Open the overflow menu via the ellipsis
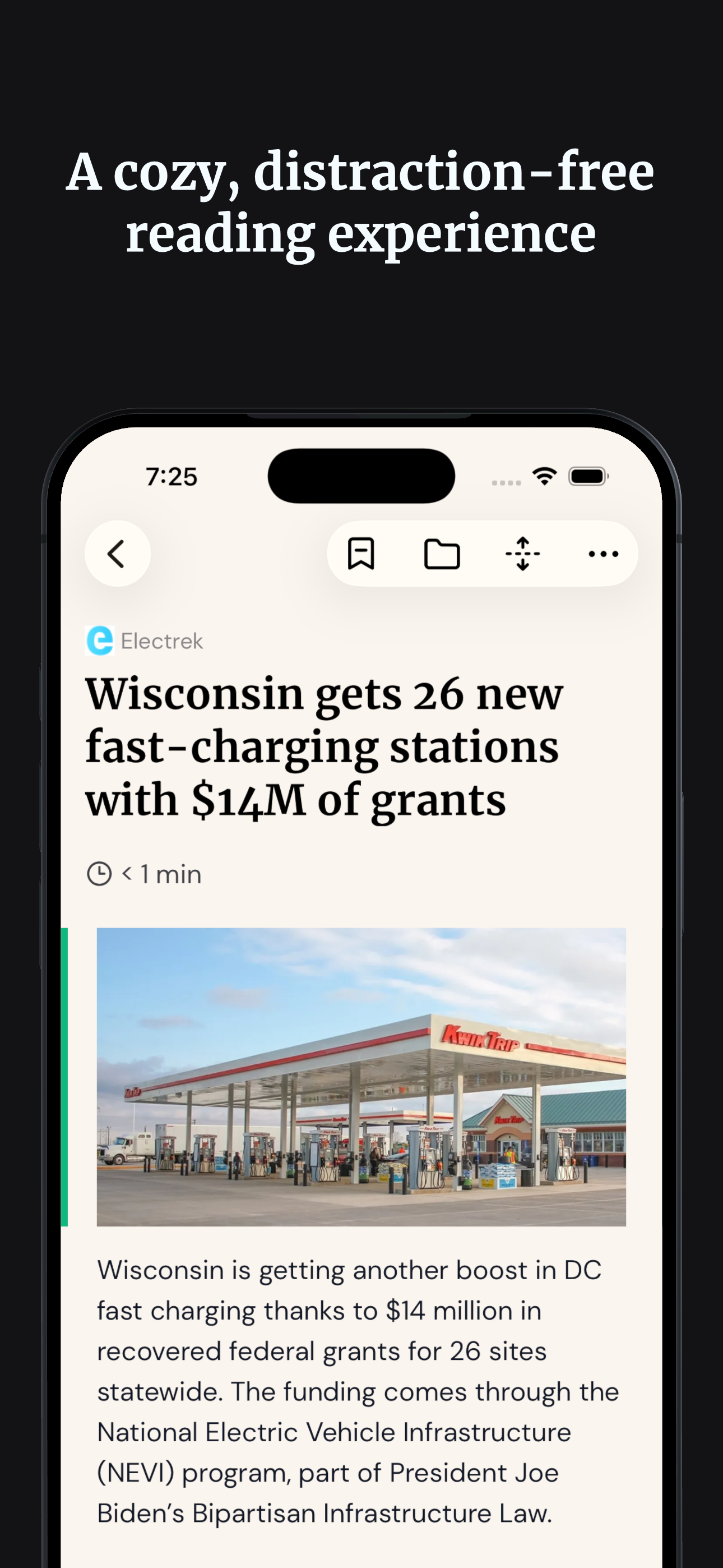723x1568 pixels. pos(604,554)
